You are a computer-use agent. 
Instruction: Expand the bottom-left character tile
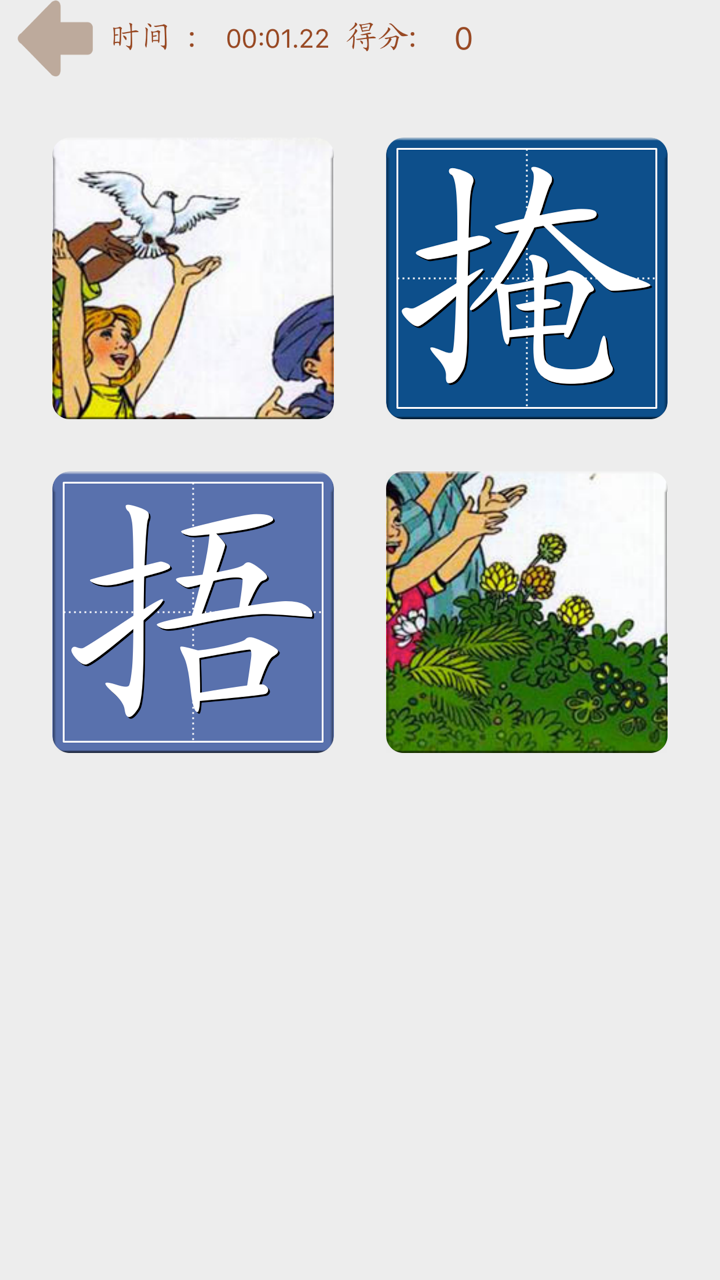pos(192,608)
